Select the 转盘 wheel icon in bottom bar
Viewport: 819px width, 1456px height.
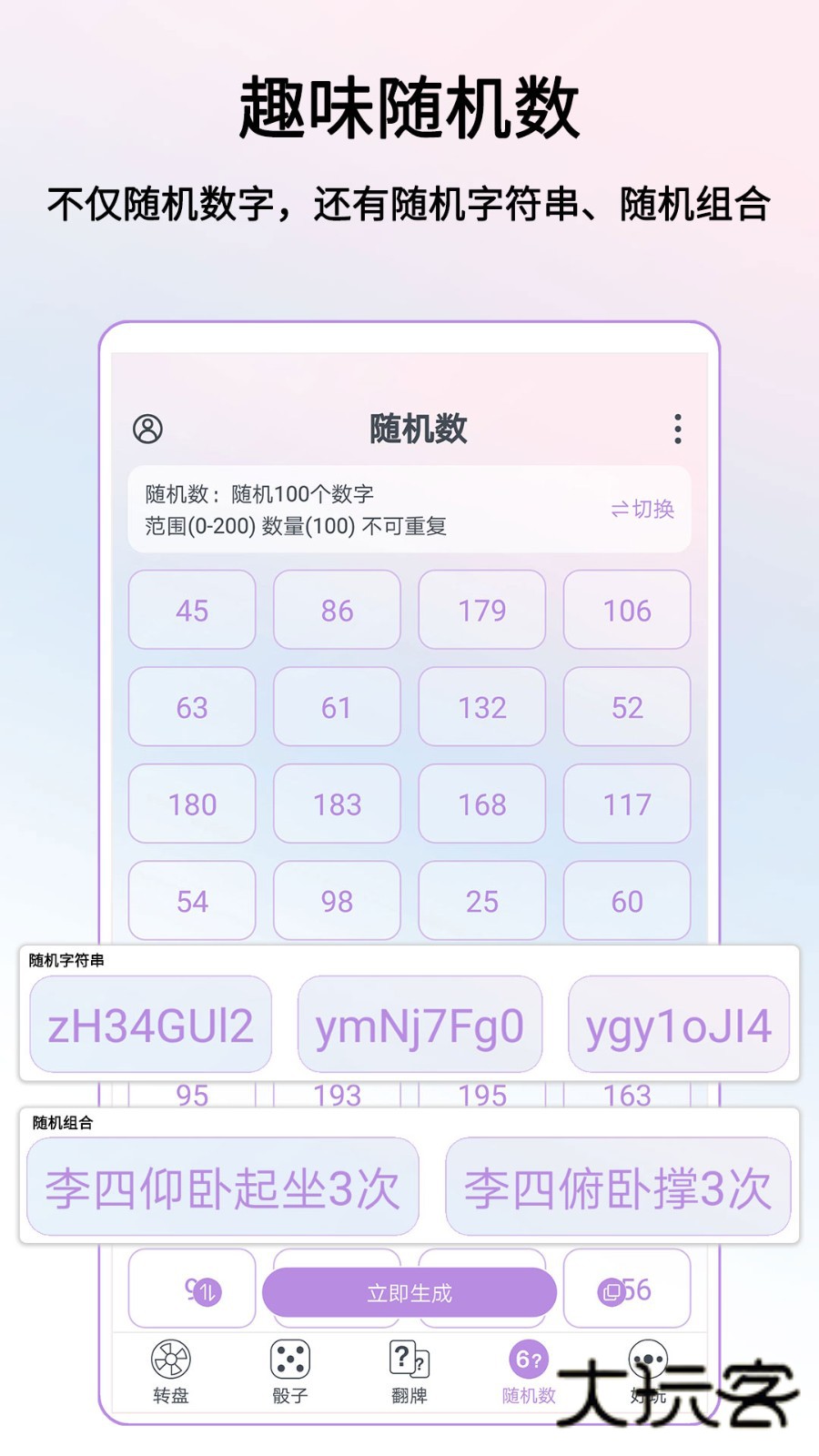(x=168, y=1358)
